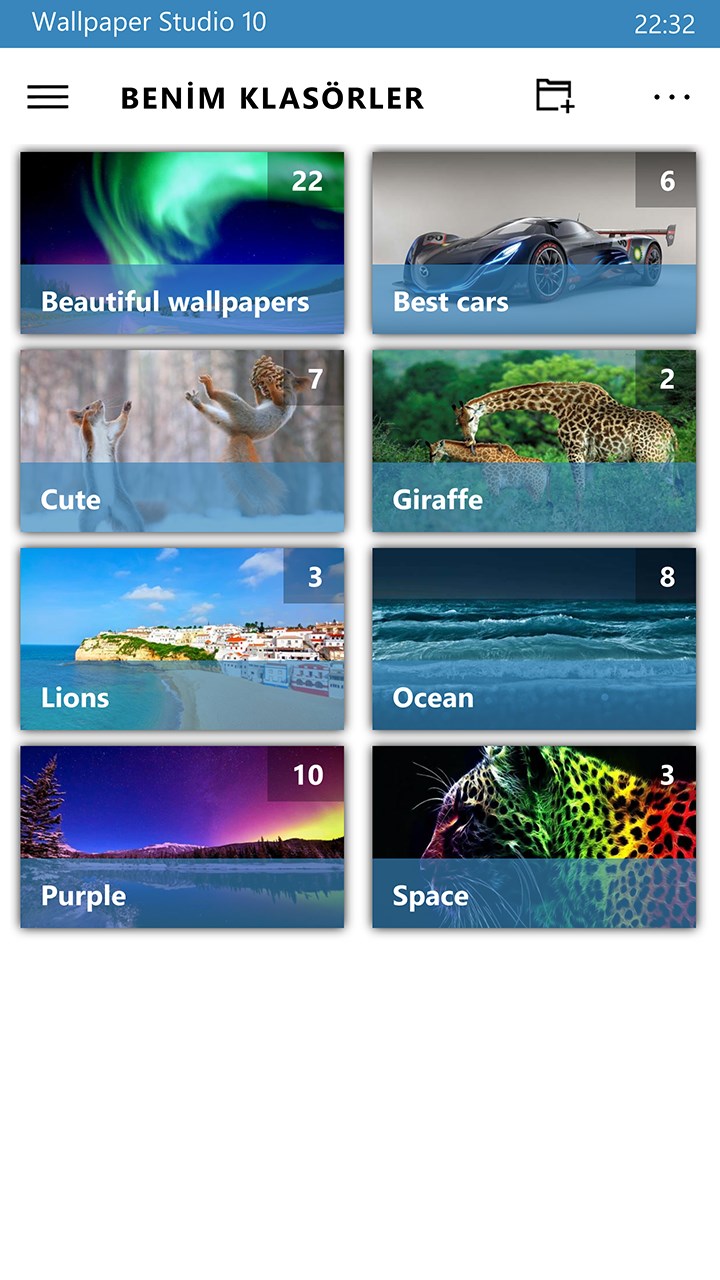The width and height of the screenshot is (720, 1280).
Task: Open the Lions folder
Action: click(x=182, y=639)
